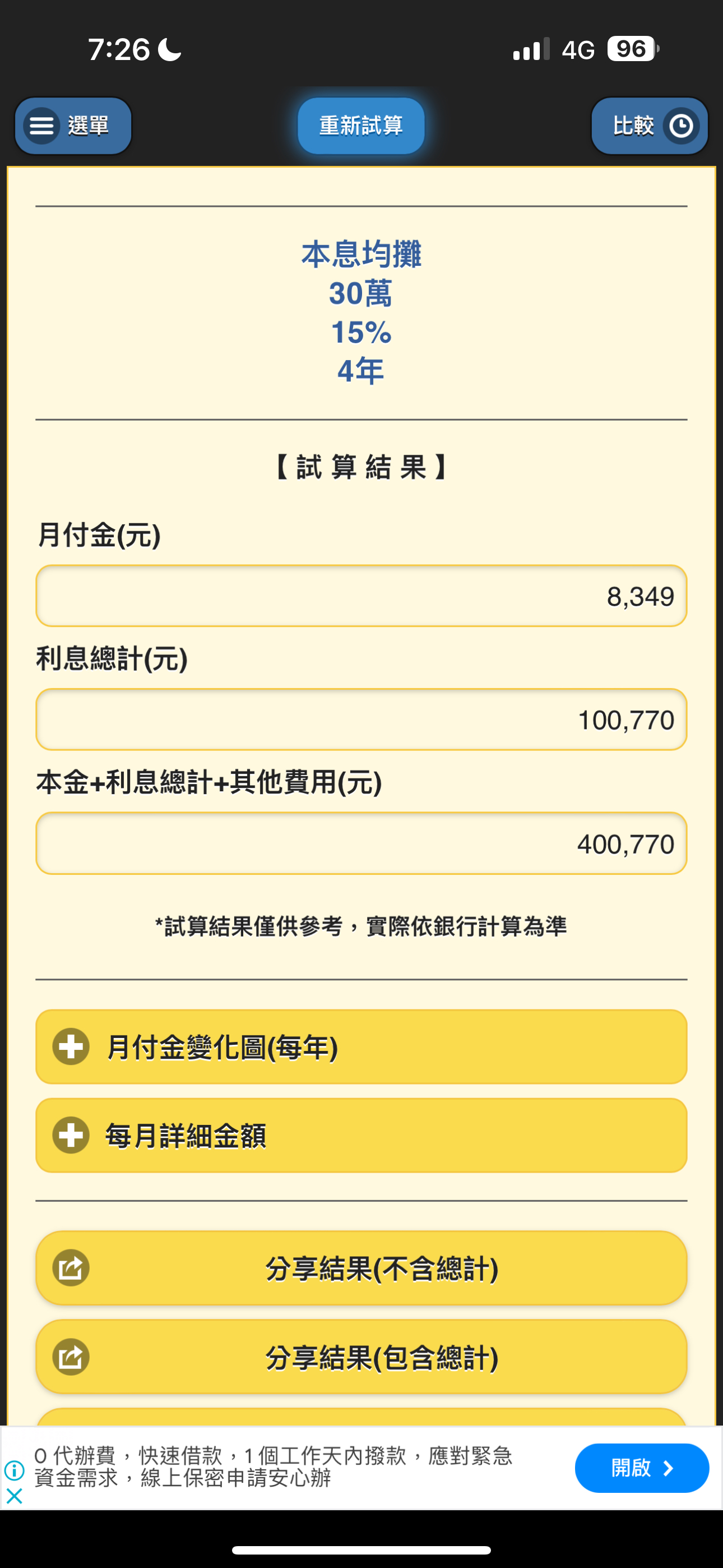Screen dimensions: 723x1568
Task: Expand the 每月詳細金額 section
Action: pos(361,1135)
